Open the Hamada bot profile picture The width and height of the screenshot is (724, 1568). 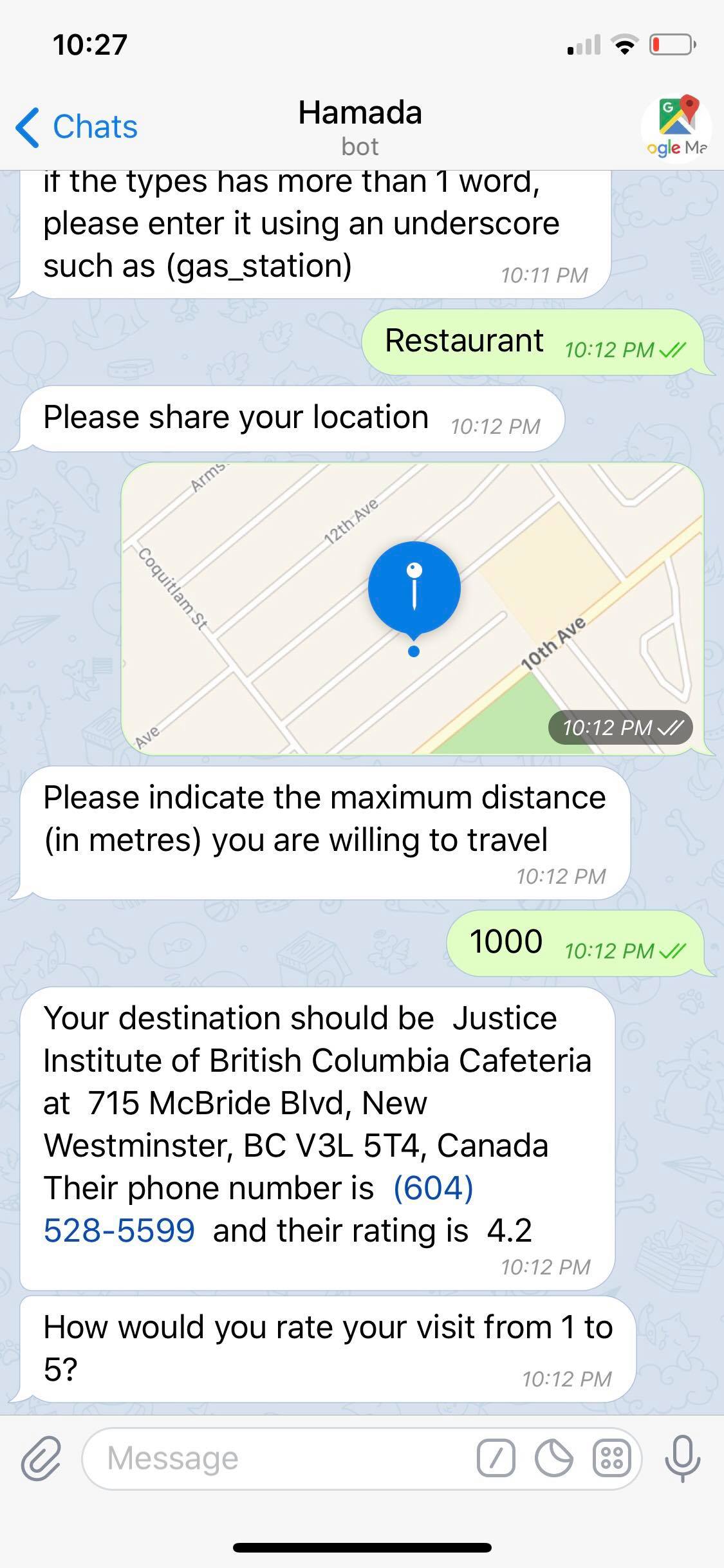click(x=676, y=128)
